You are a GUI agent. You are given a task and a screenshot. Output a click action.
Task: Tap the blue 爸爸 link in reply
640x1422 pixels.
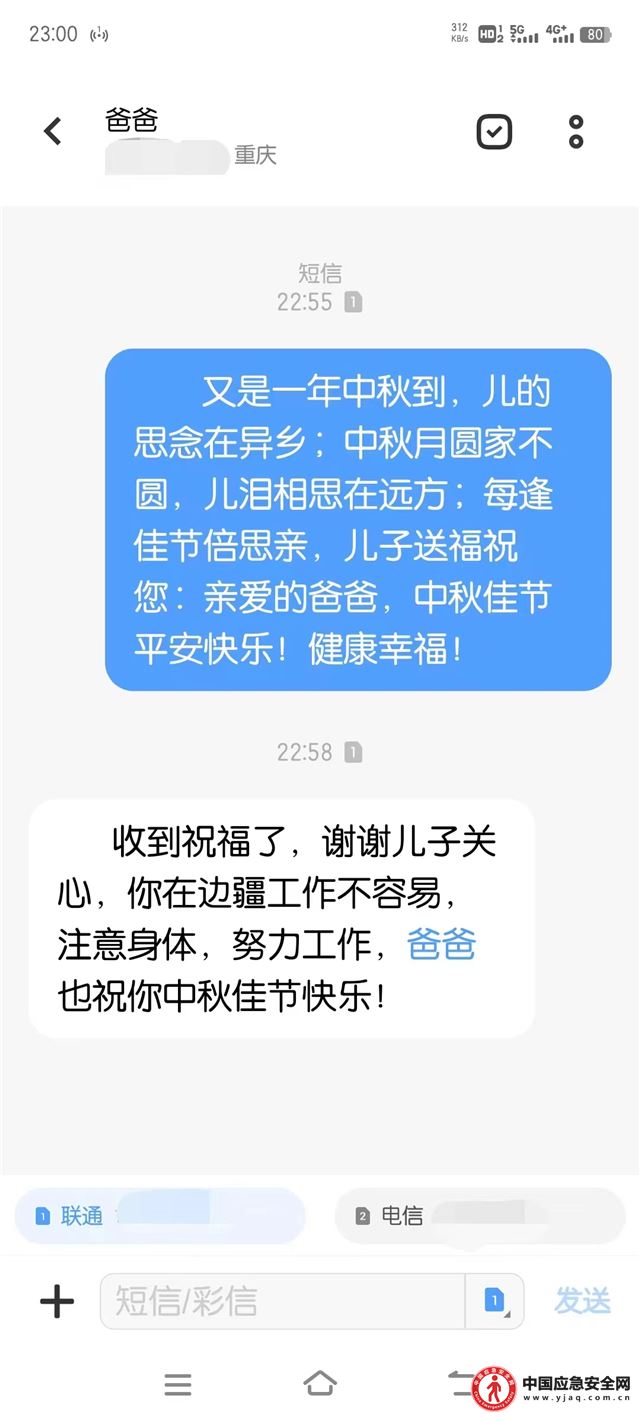coord(441,945)
